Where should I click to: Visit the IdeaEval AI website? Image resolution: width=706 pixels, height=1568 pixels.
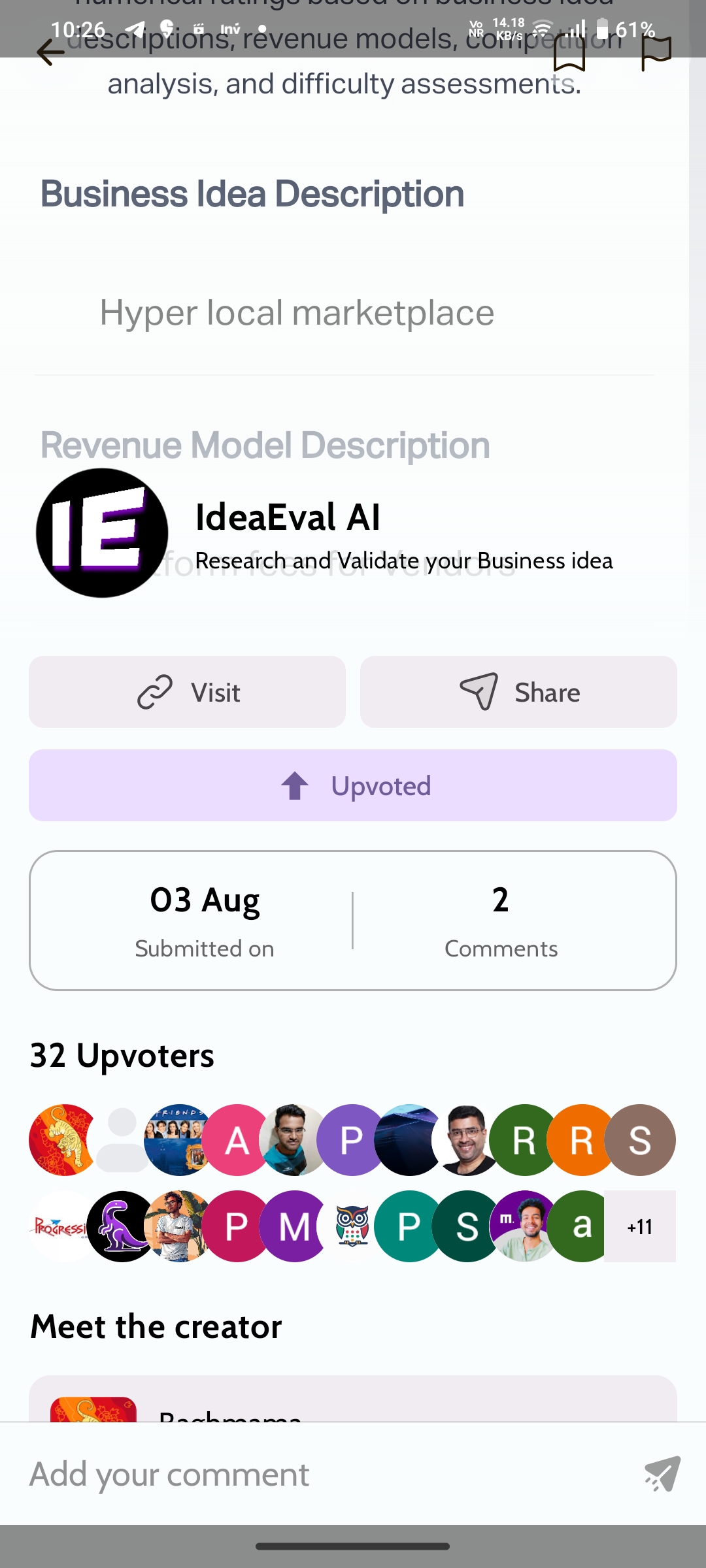click(x=187, y=692)
